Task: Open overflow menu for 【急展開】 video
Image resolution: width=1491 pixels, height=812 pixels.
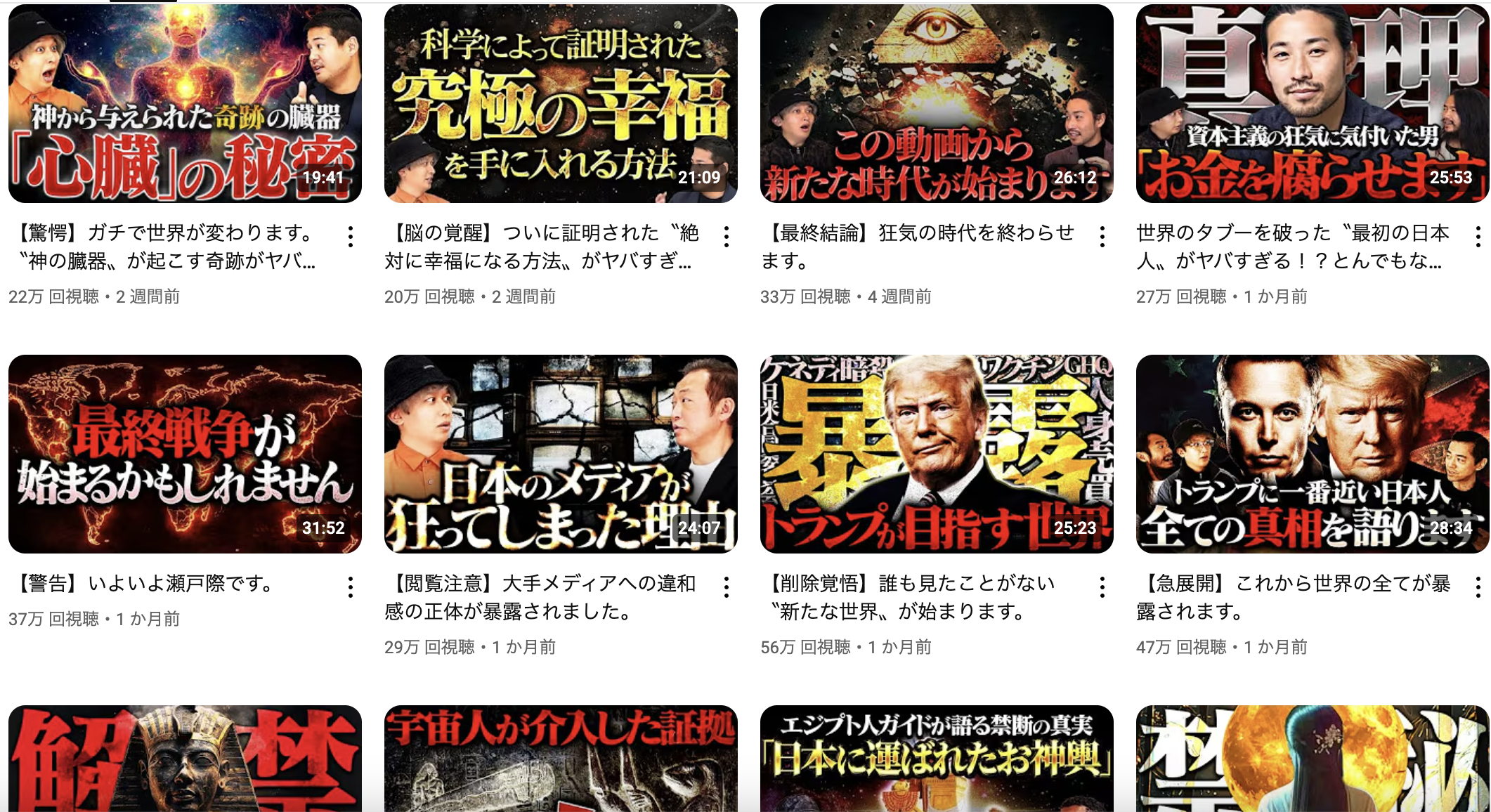Action: click(x=1478, y=587)
